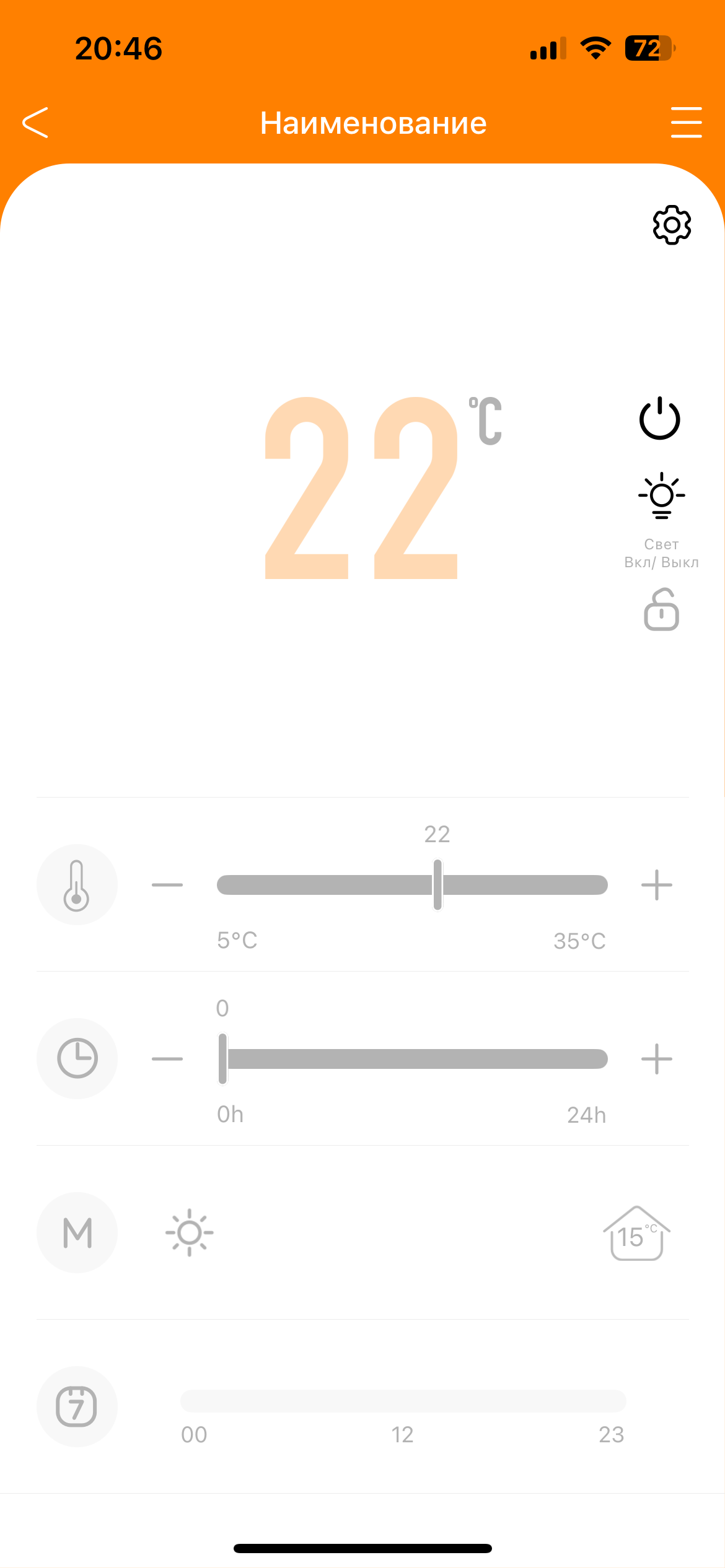Viewport: 725px width, 1568px height.
Task: Tap the child lock icon
Action: (x=661, y=611)
